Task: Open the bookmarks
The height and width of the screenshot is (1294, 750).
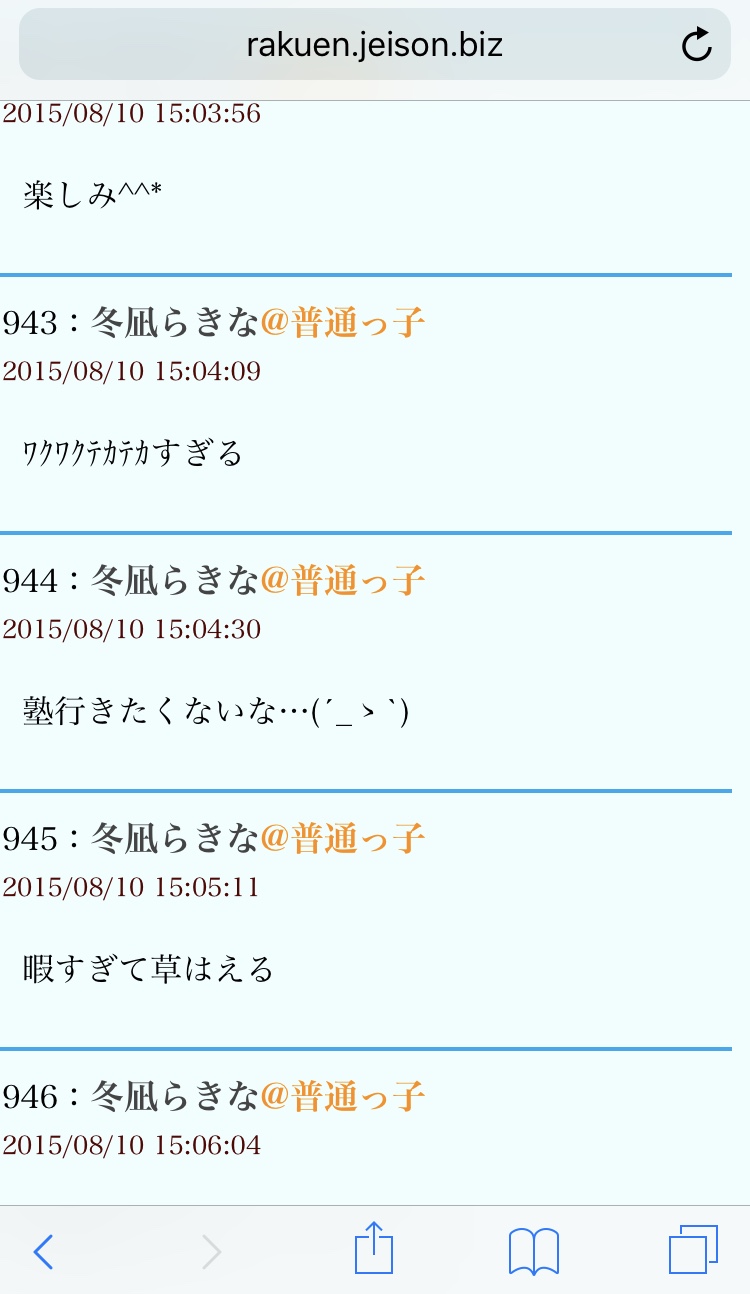Action: pos(533,1251)
